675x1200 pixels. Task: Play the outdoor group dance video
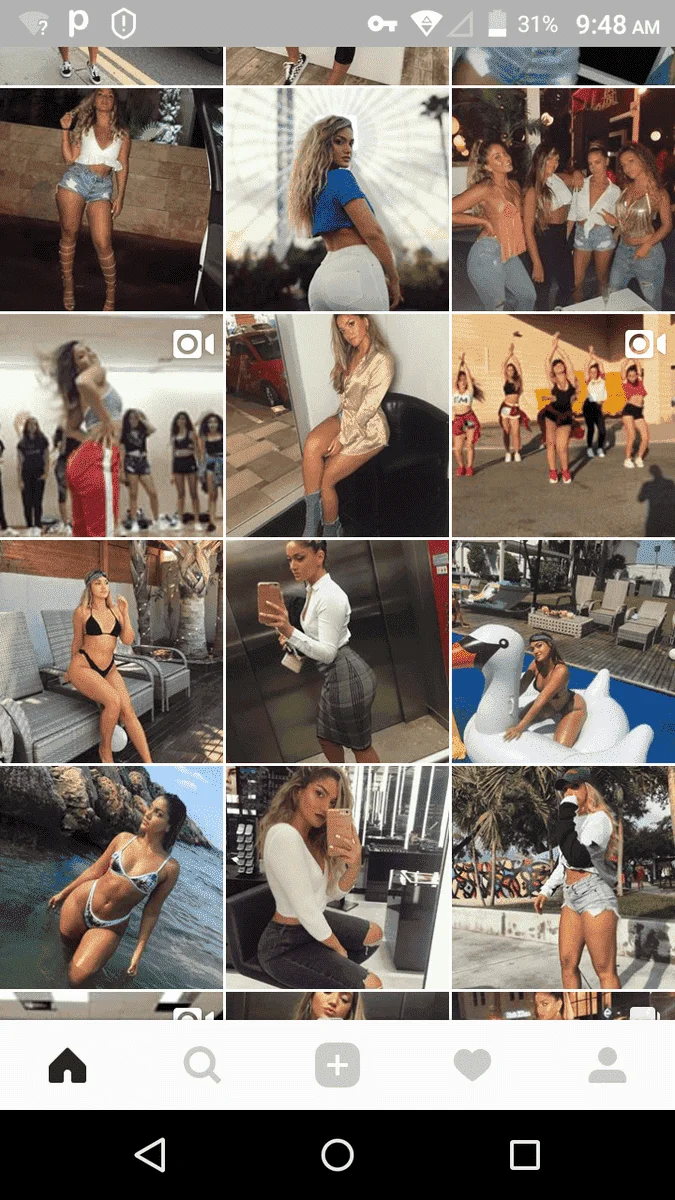(563, 426)
